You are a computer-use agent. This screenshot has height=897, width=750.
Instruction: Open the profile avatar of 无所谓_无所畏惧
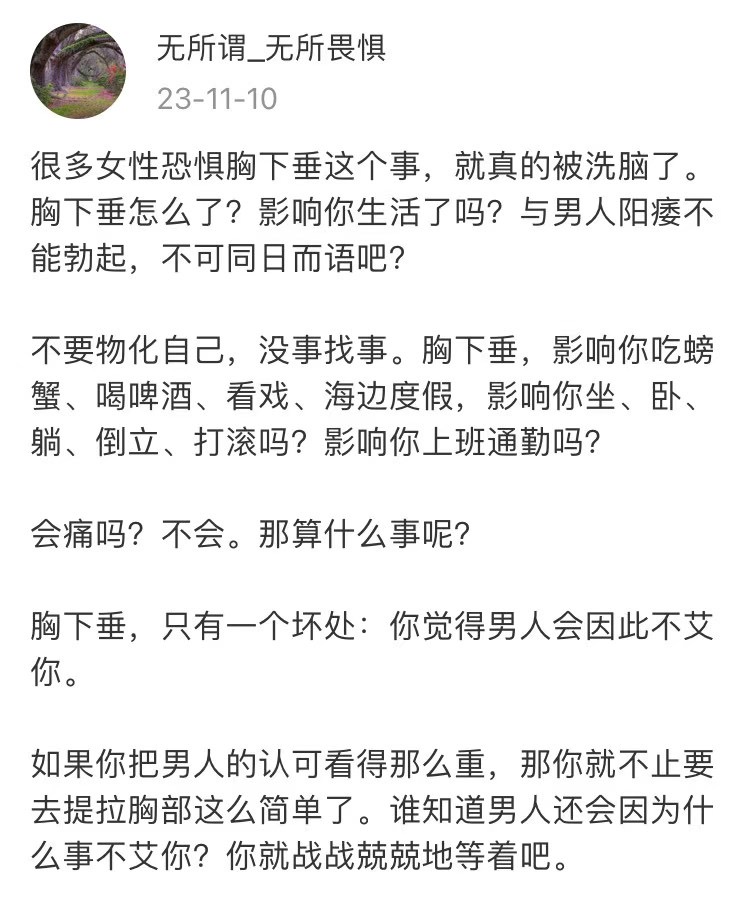coord(78,71)
